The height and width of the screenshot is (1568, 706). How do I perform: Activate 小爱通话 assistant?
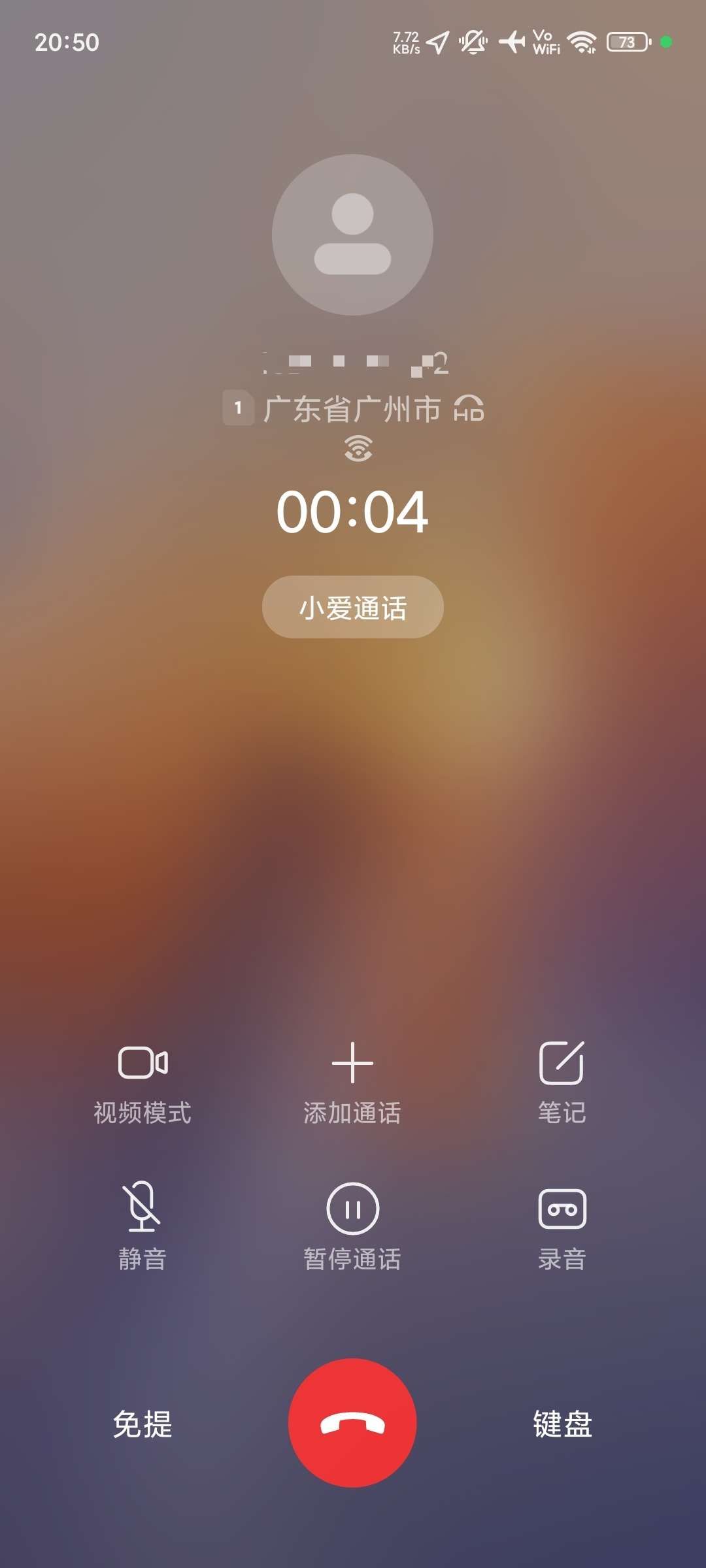[x=352, y=607]
